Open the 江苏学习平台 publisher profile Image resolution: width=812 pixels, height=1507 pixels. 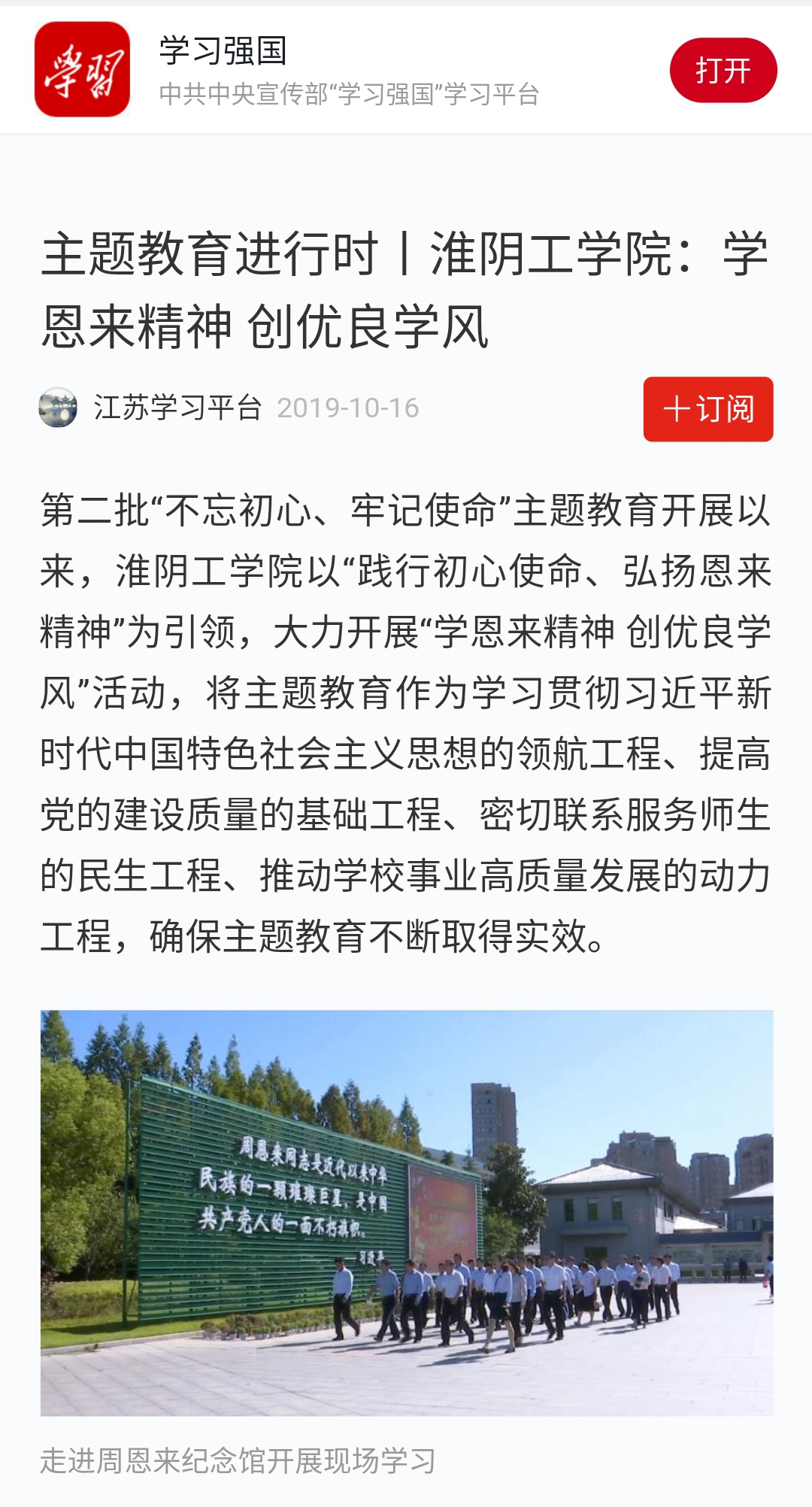[177, 408]
